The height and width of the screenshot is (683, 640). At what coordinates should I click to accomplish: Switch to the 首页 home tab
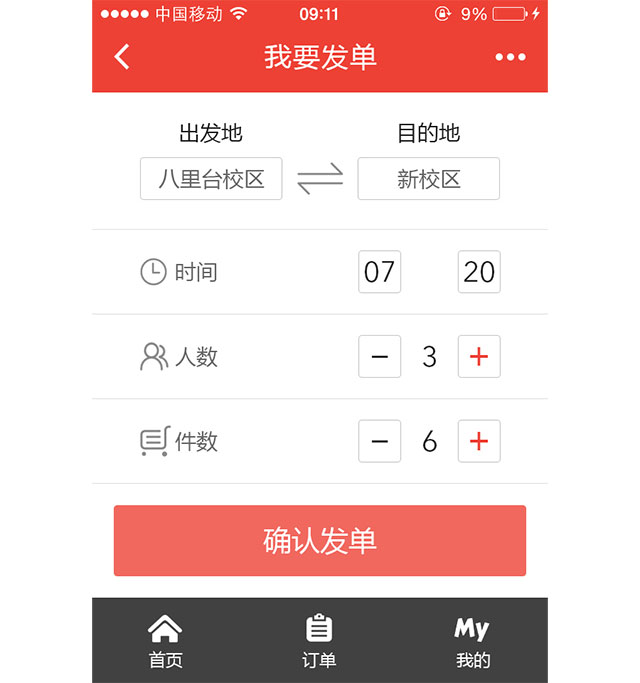pyautogui.click(x=166, y=641)
